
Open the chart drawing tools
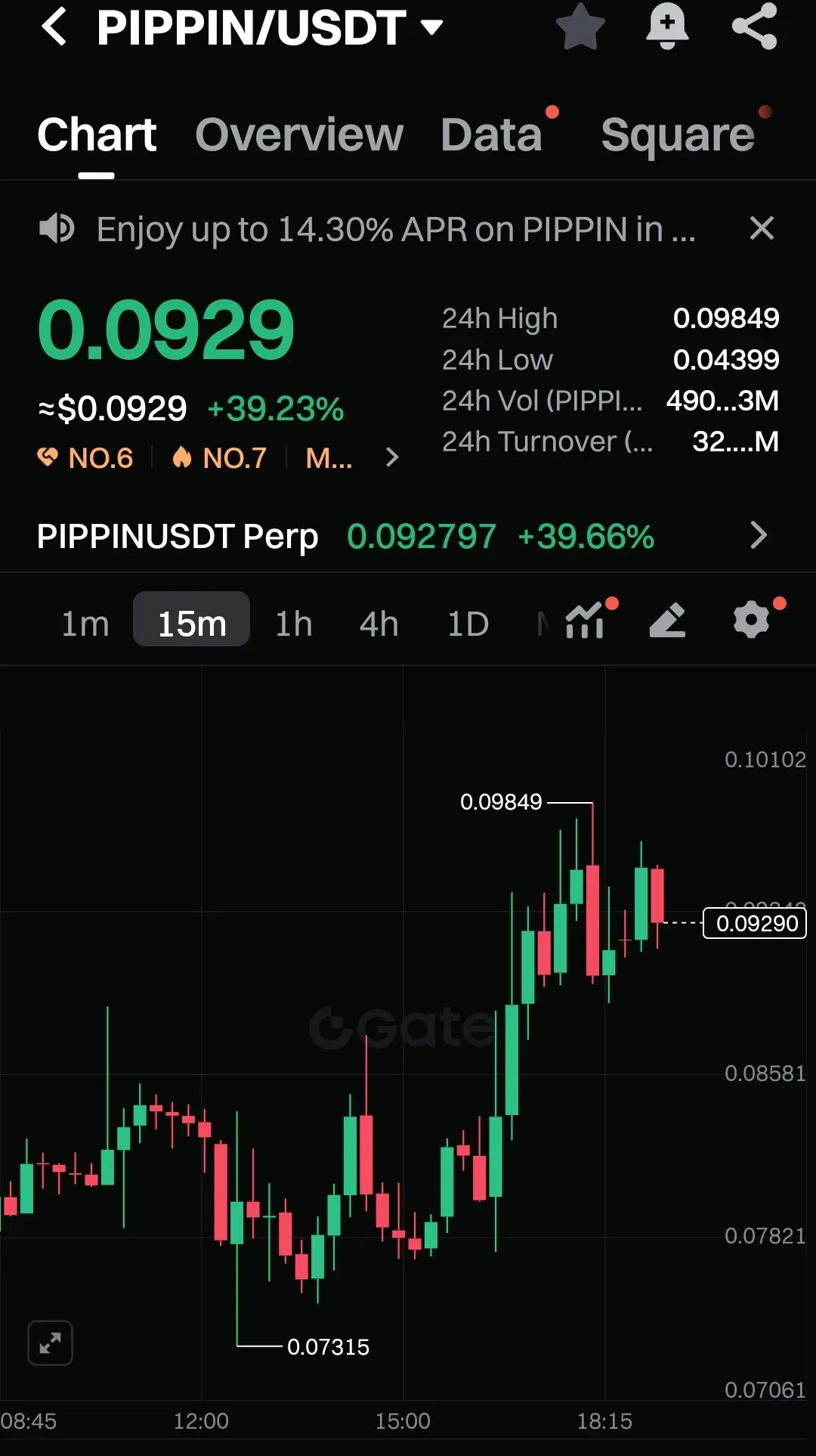[668, 620]
